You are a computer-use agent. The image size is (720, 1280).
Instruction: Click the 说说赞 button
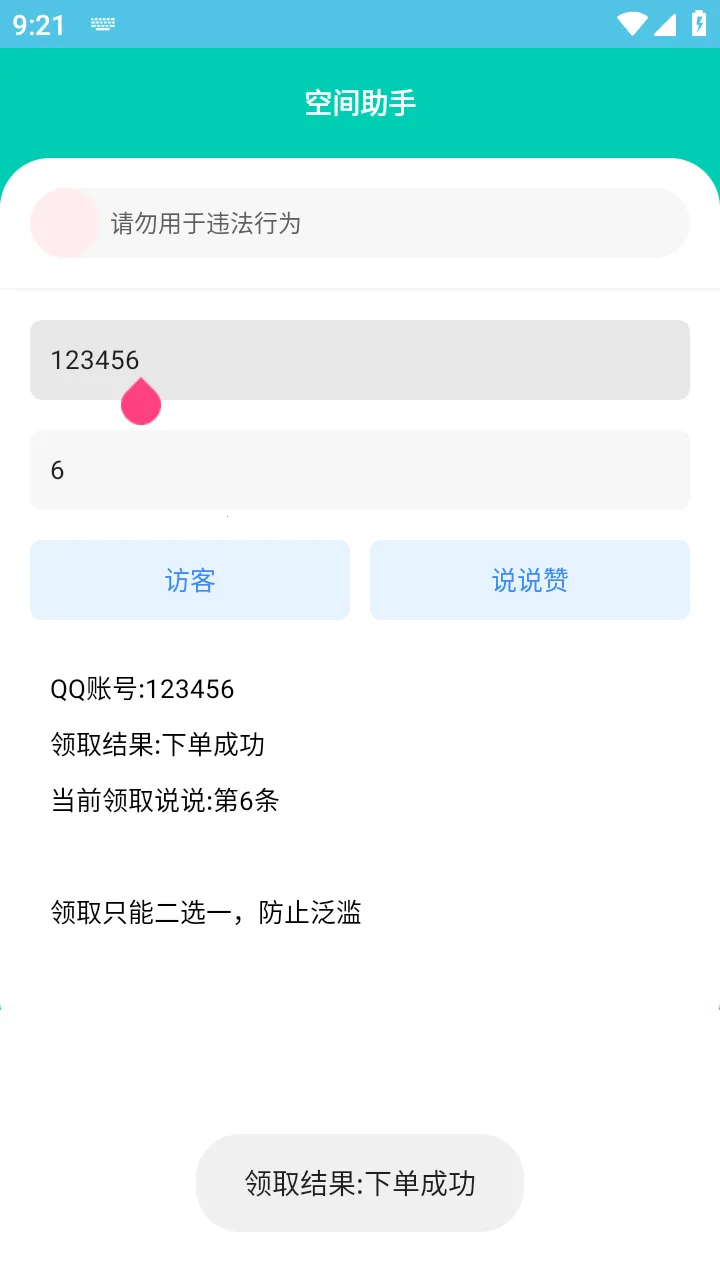(x=529, y=580)
